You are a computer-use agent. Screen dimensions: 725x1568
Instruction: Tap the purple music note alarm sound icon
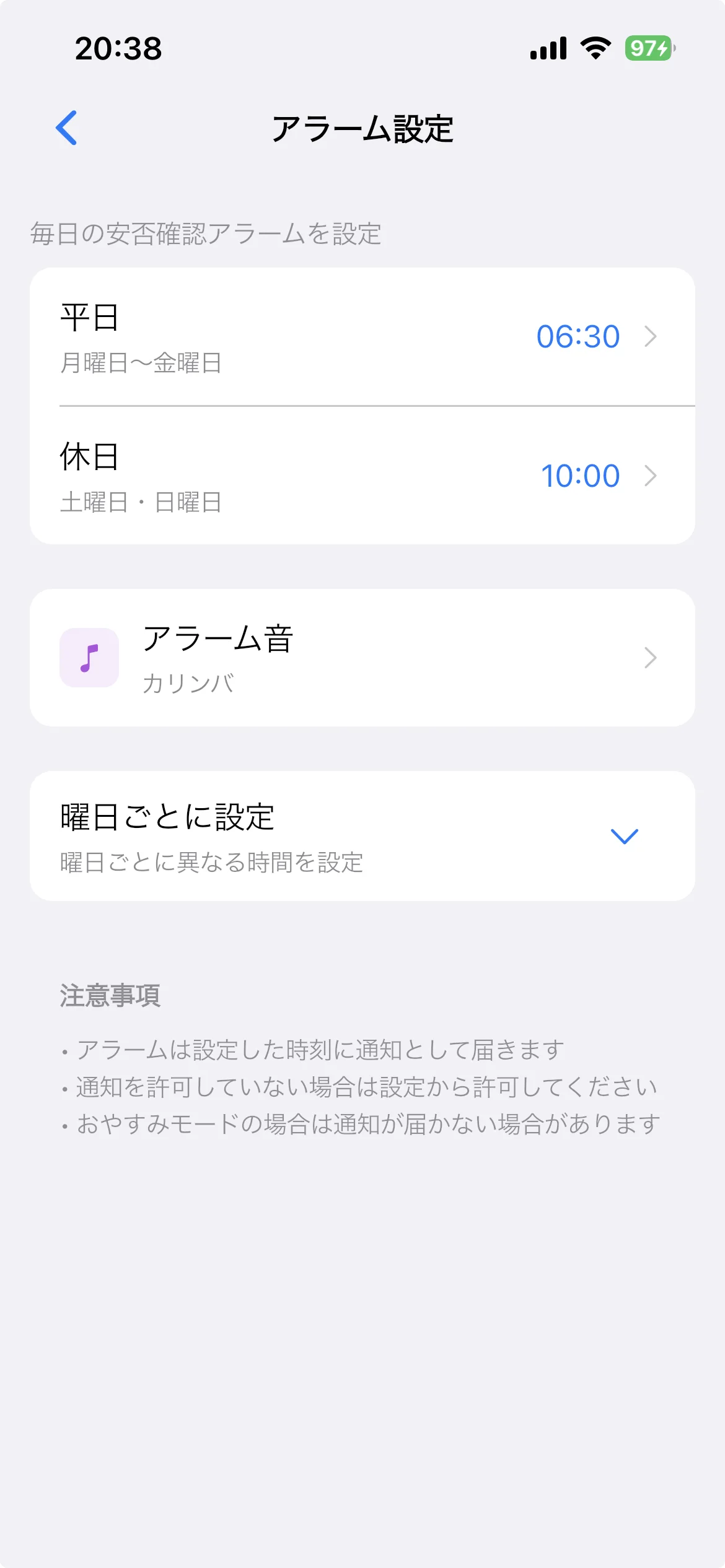(x=89, y=657)
